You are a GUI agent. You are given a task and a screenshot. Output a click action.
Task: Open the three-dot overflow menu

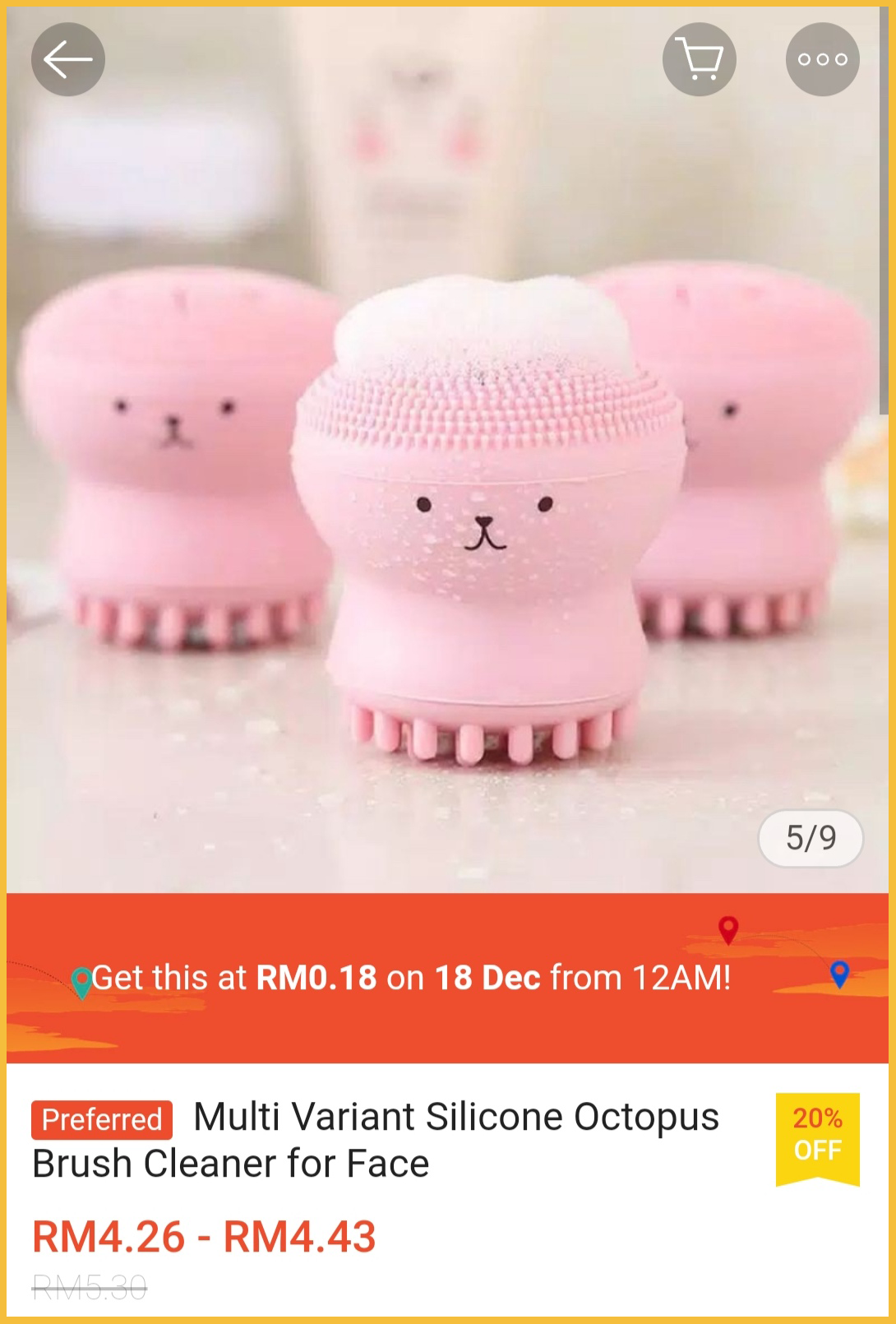pos(822,59)
